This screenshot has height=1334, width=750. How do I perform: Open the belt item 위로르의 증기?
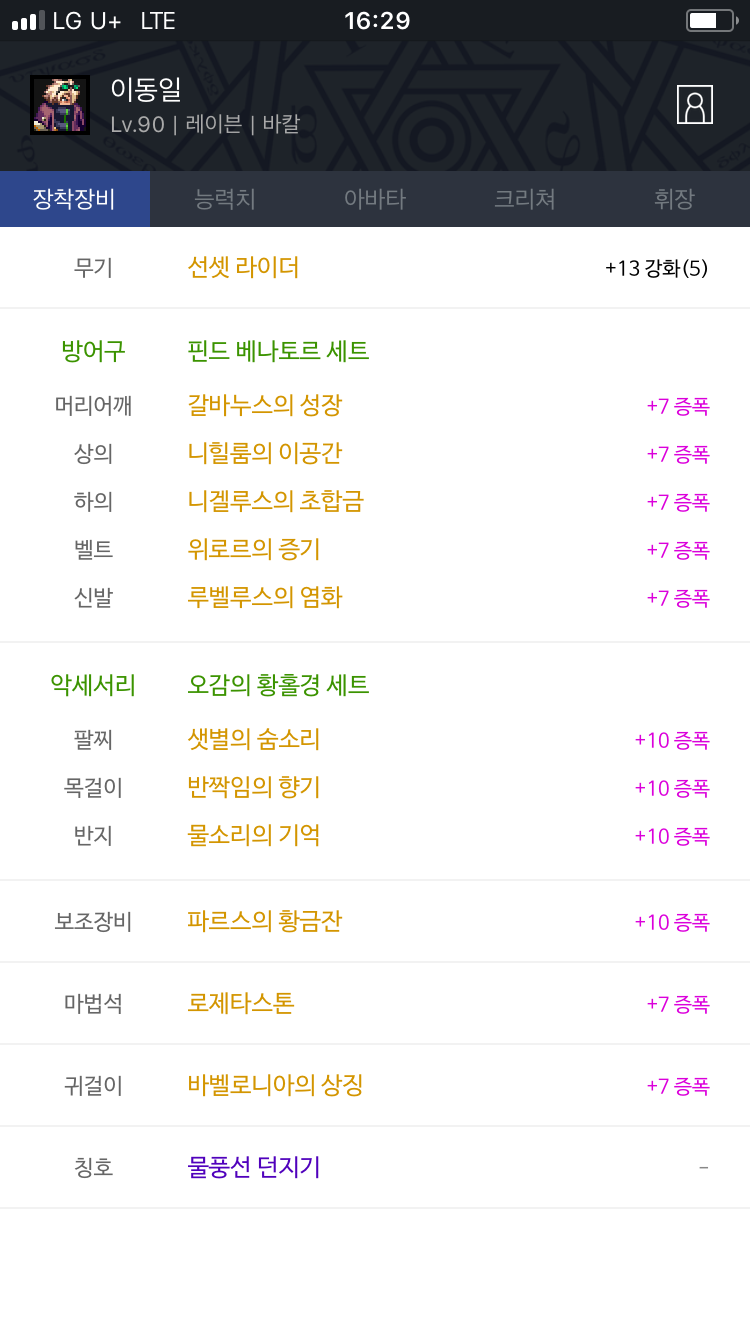[254, 549]
